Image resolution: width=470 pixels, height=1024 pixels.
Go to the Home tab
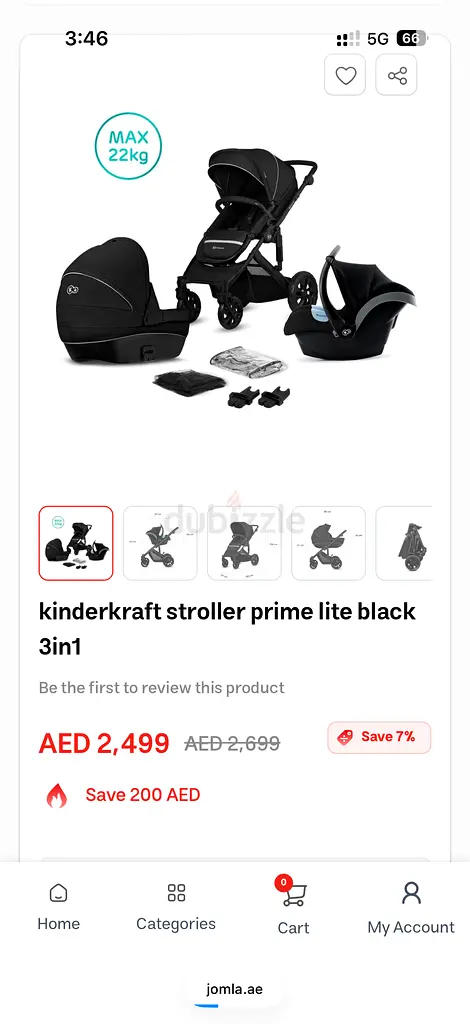(x=59, y=907)
